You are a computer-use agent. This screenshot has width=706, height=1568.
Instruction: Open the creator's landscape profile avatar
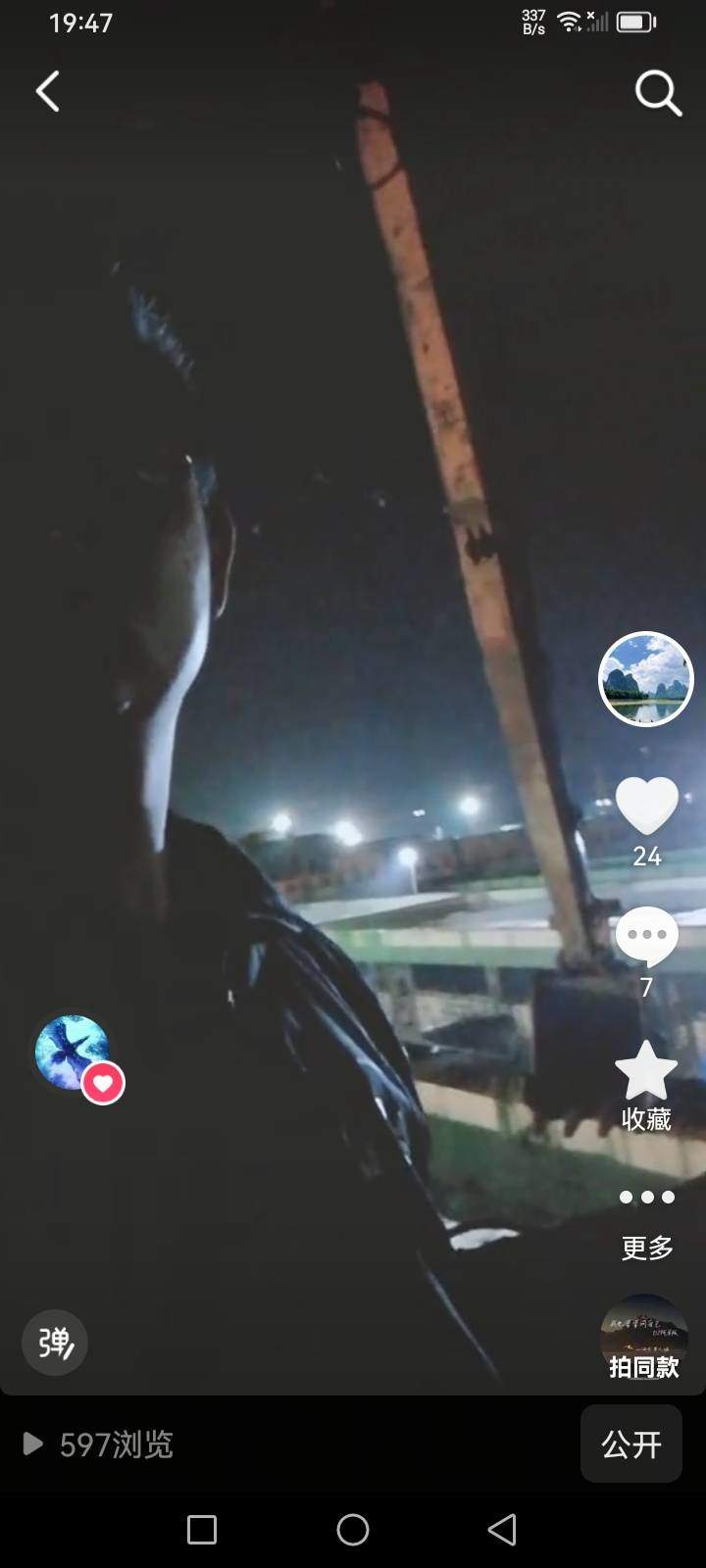point(646,679)
